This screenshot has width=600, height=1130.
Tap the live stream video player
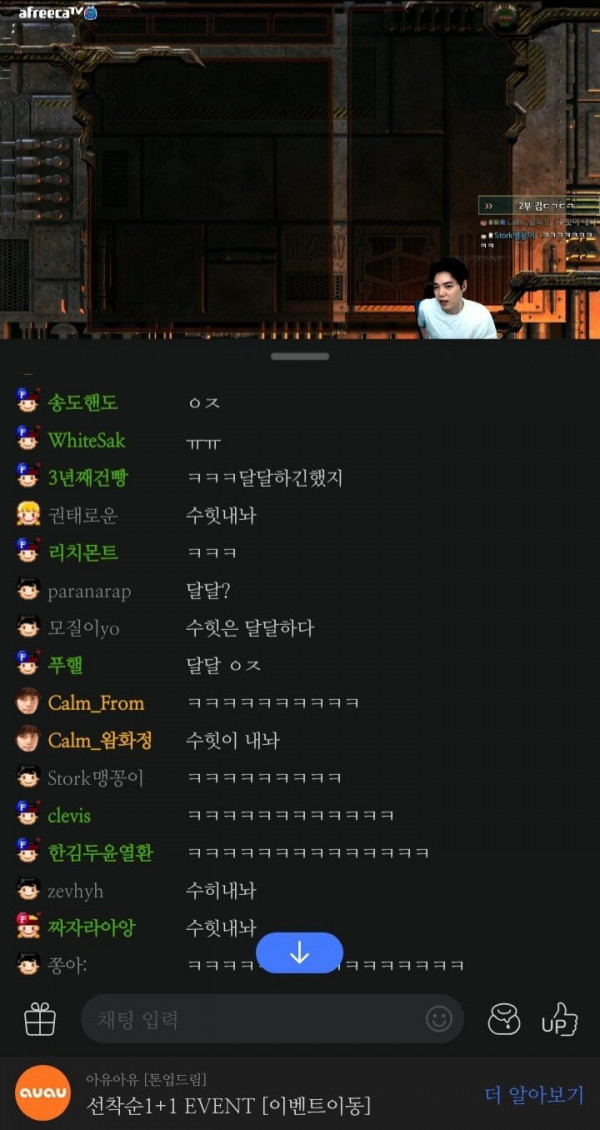click(300, 169)
